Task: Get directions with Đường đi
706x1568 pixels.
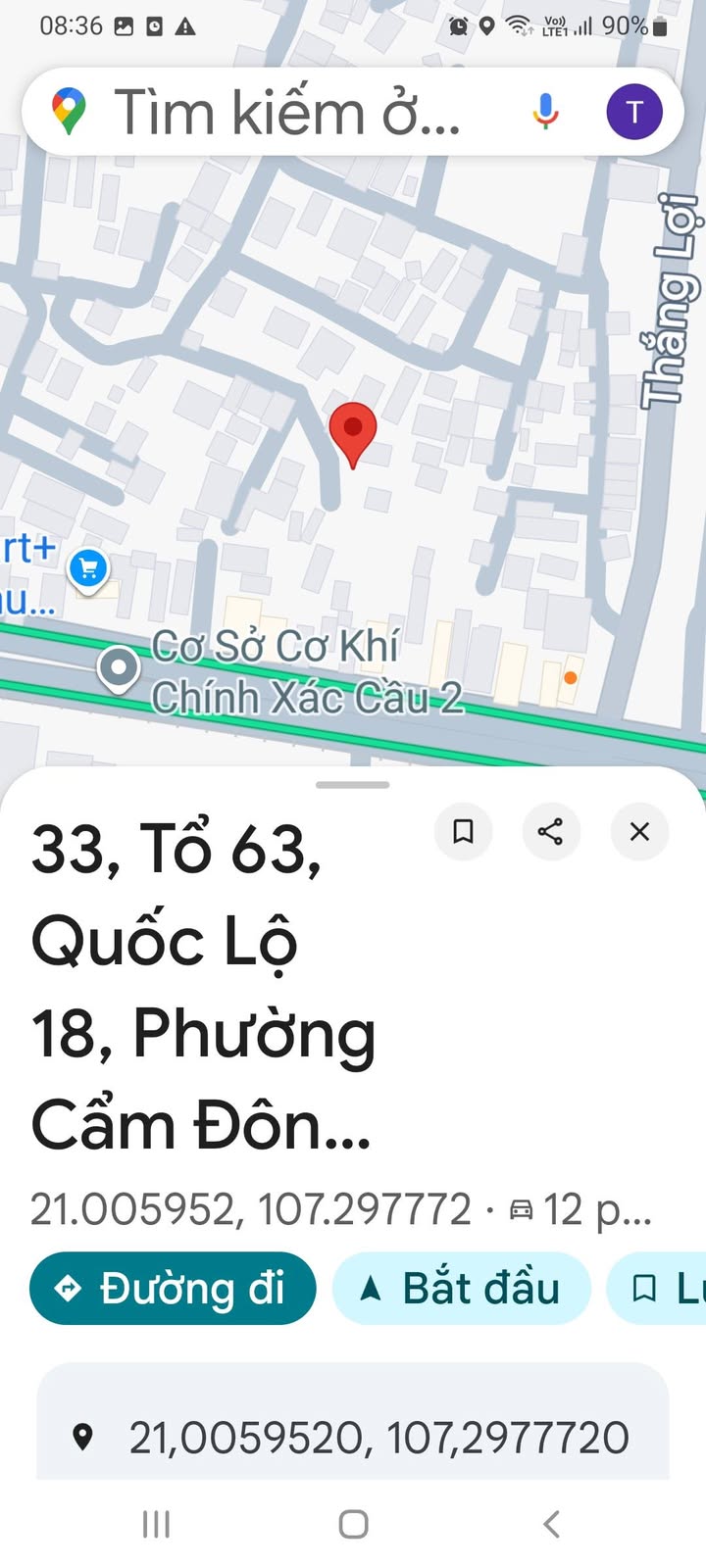Action: tap(173, 1288)
